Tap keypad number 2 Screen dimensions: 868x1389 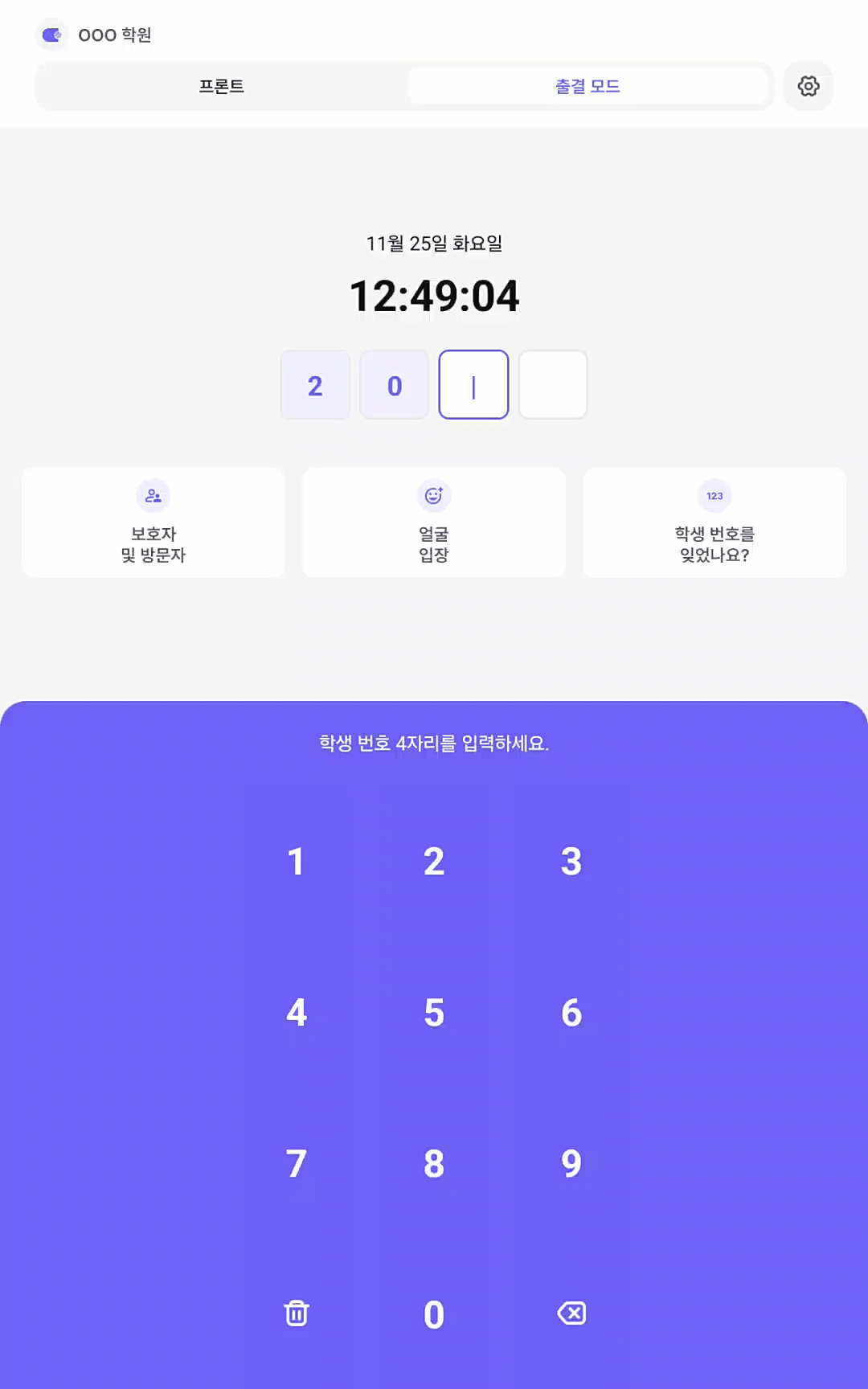point(434,862)
